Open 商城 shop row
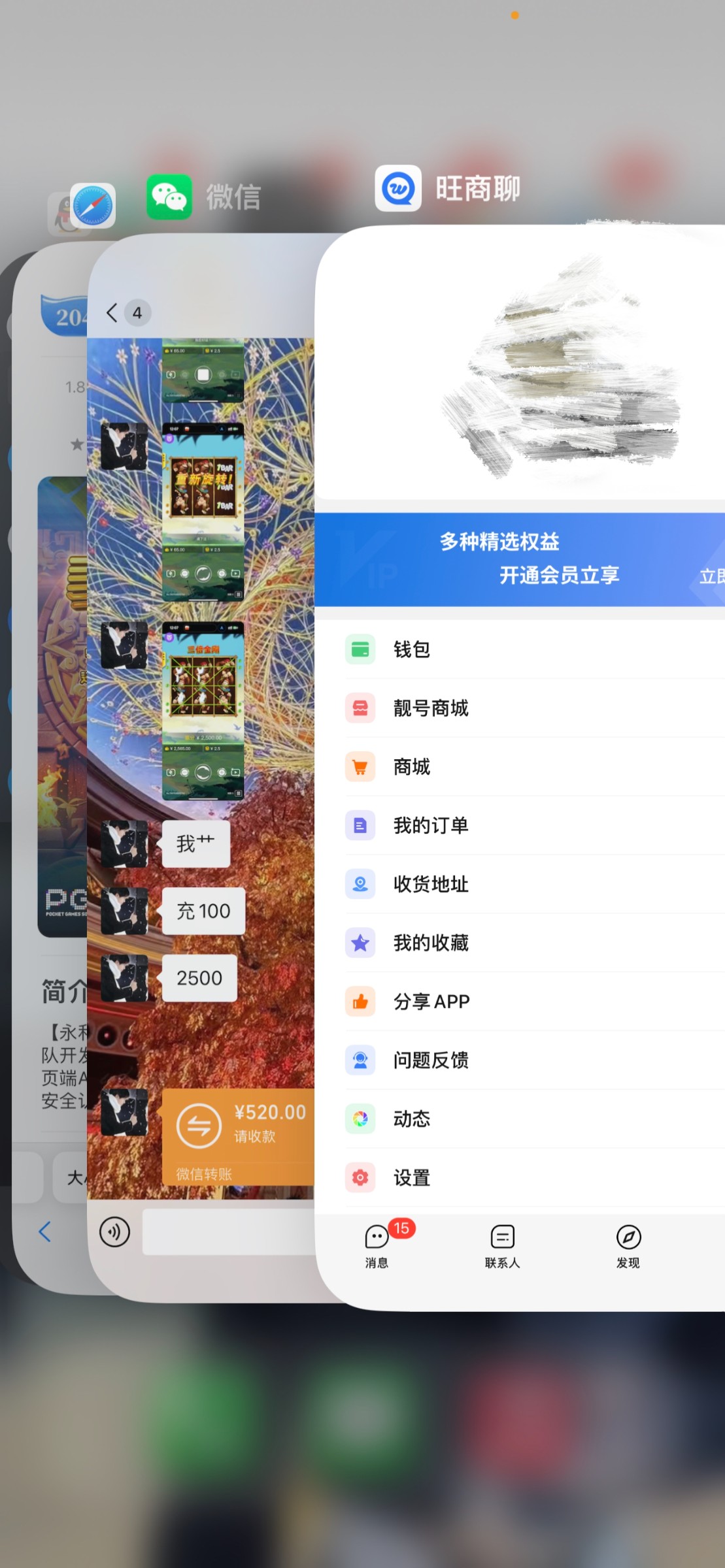The height and width of the screenshot is (1568, 725). [x=412, y=767]
